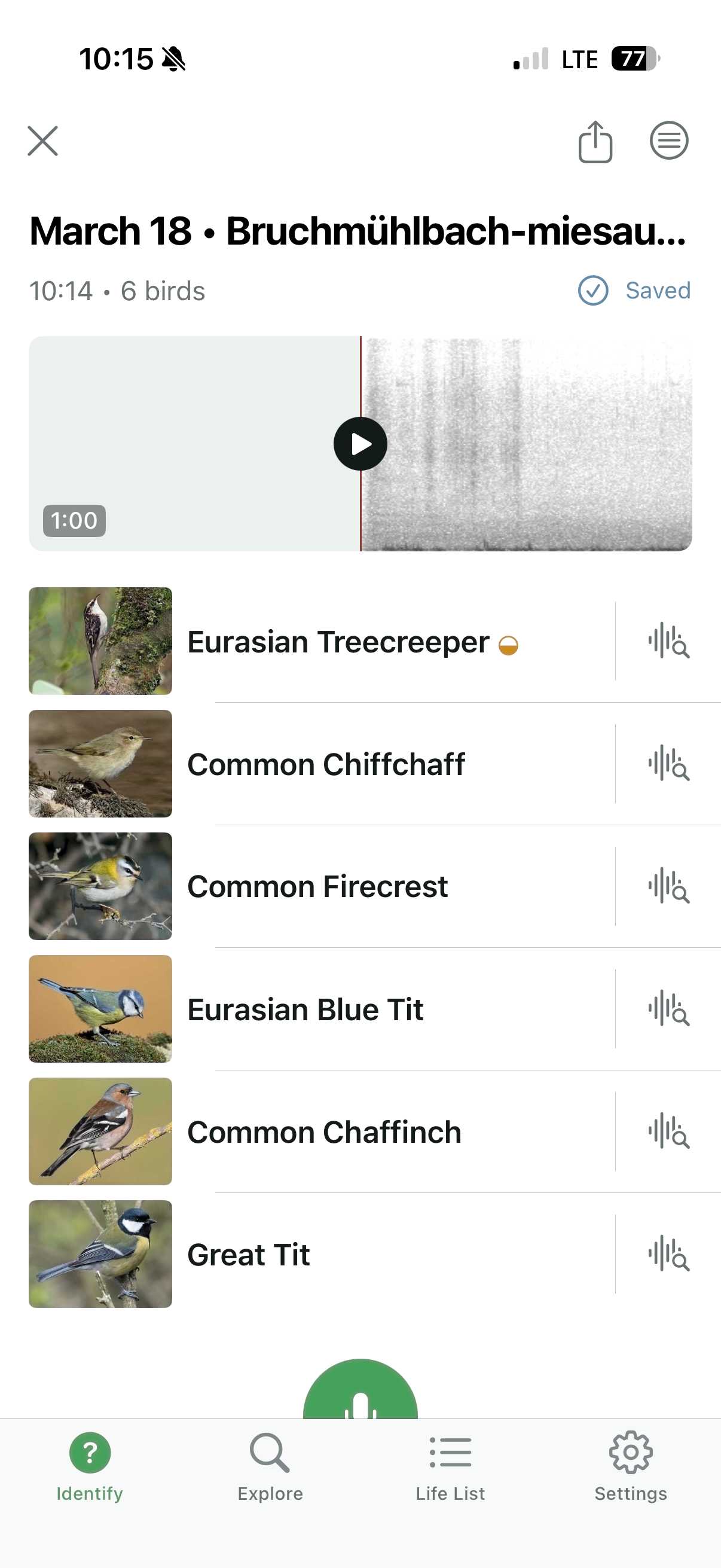Screen dimensions: 721x1568
Task: View Common Chiffchaff bird entry
Action: tap(325, 764)
